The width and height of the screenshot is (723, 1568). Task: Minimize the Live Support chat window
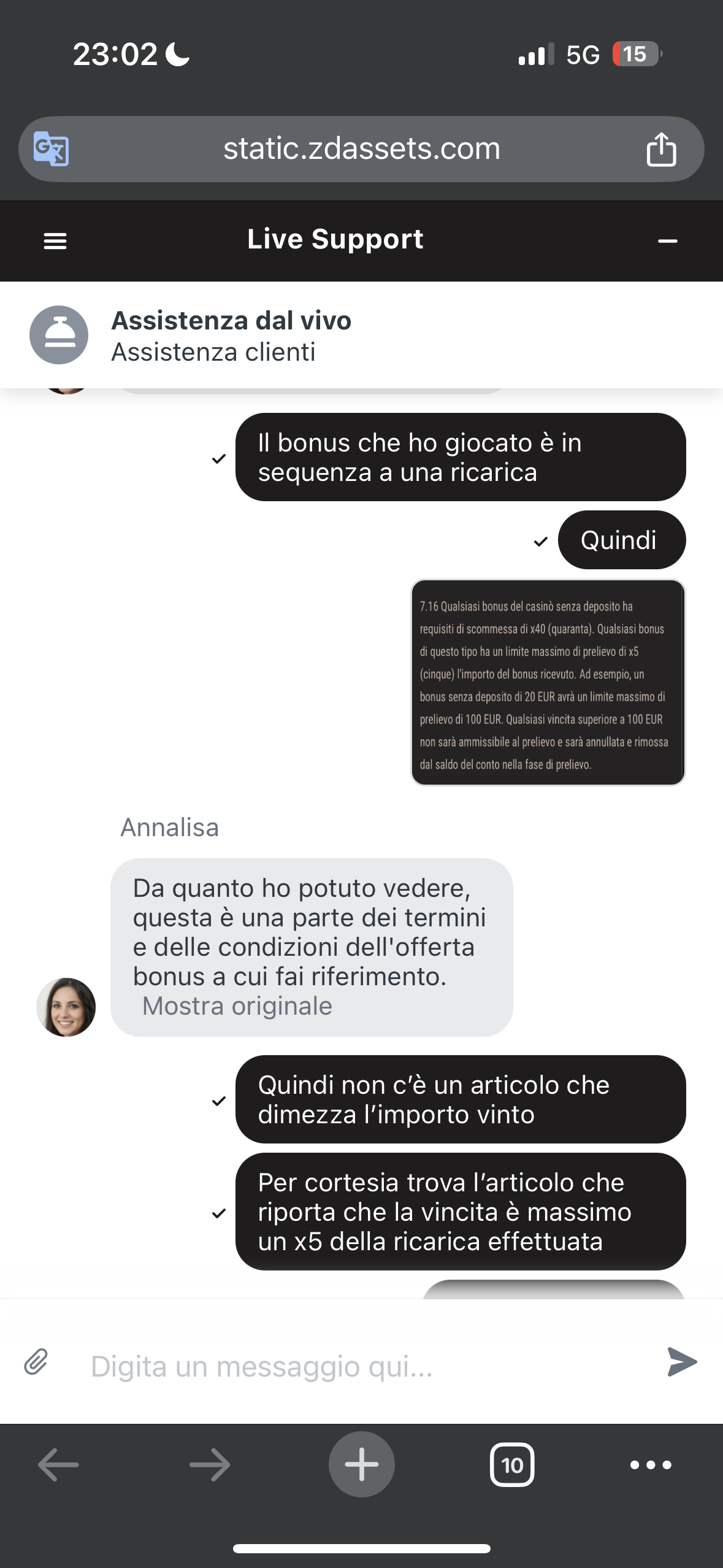pyautogui.click(x=667, y=241)
